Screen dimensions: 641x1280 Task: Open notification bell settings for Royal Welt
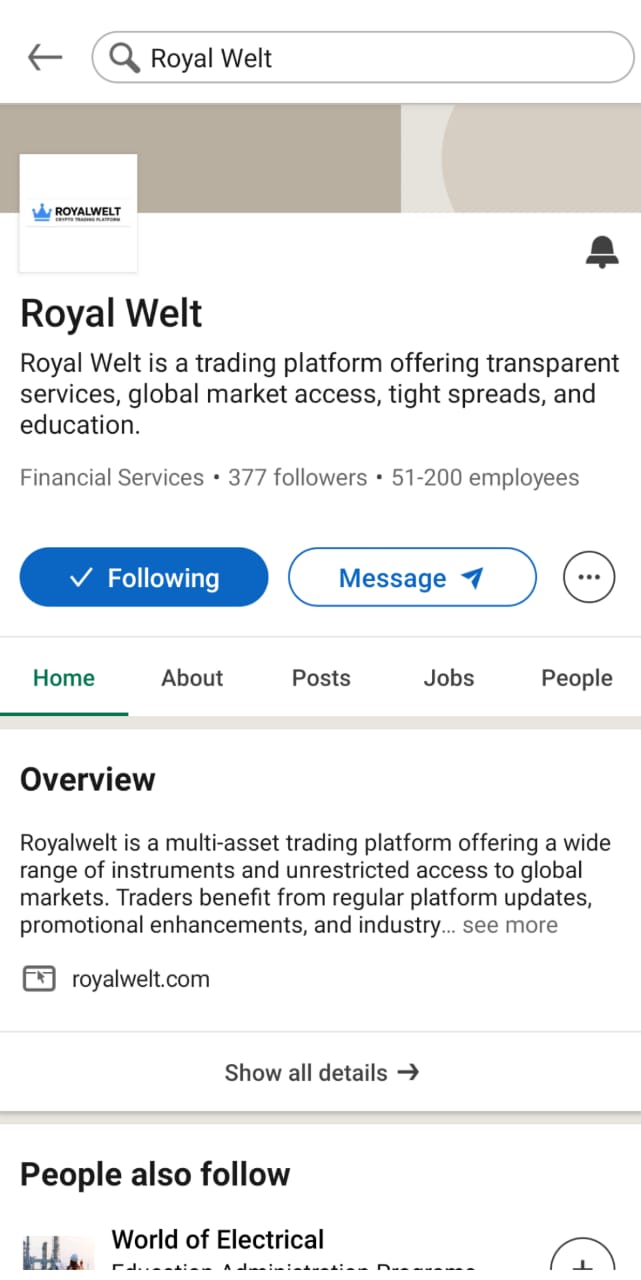pos(601,252)
